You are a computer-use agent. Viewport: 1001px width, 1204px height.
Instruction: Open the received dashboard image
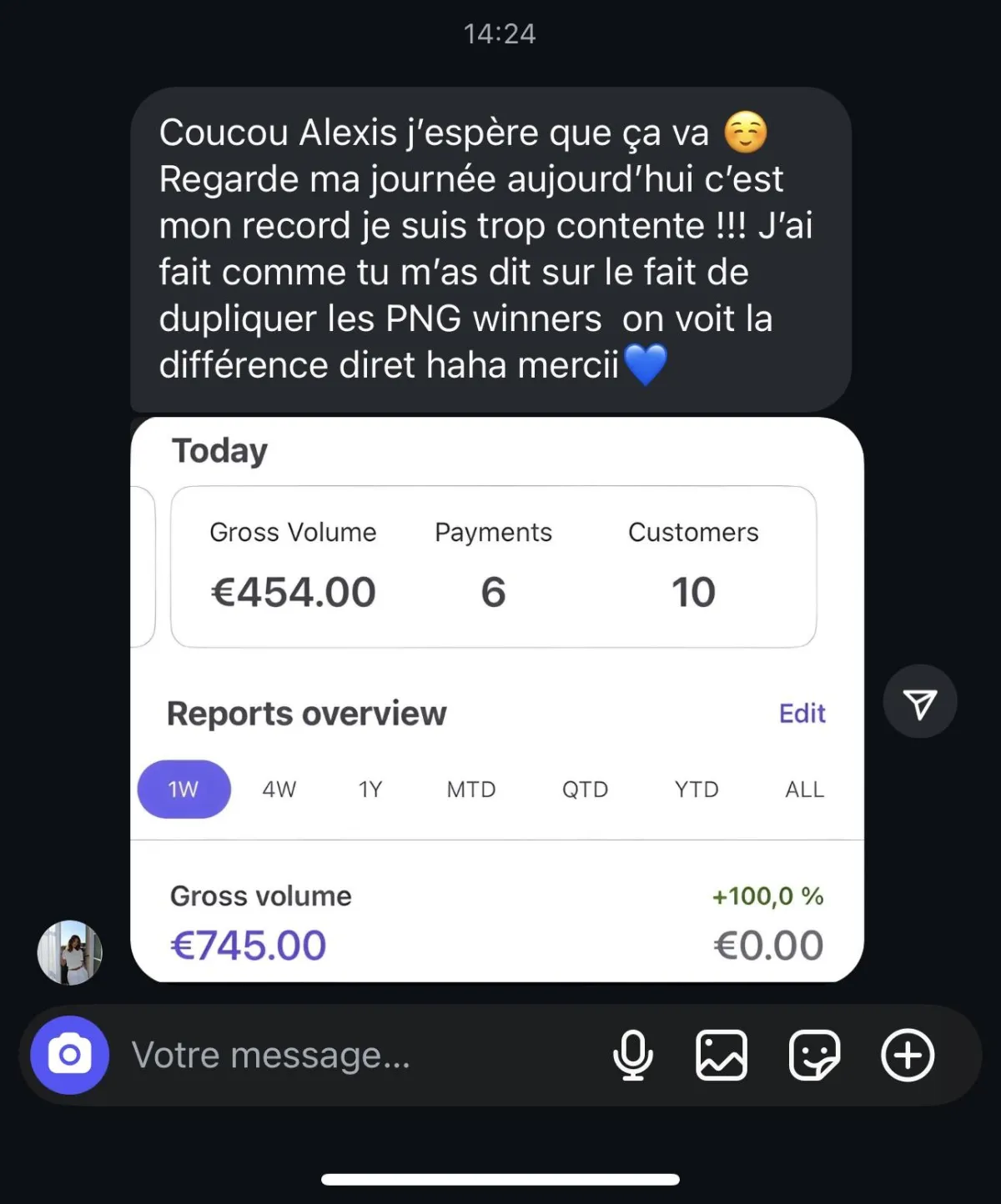pos(496,699)
